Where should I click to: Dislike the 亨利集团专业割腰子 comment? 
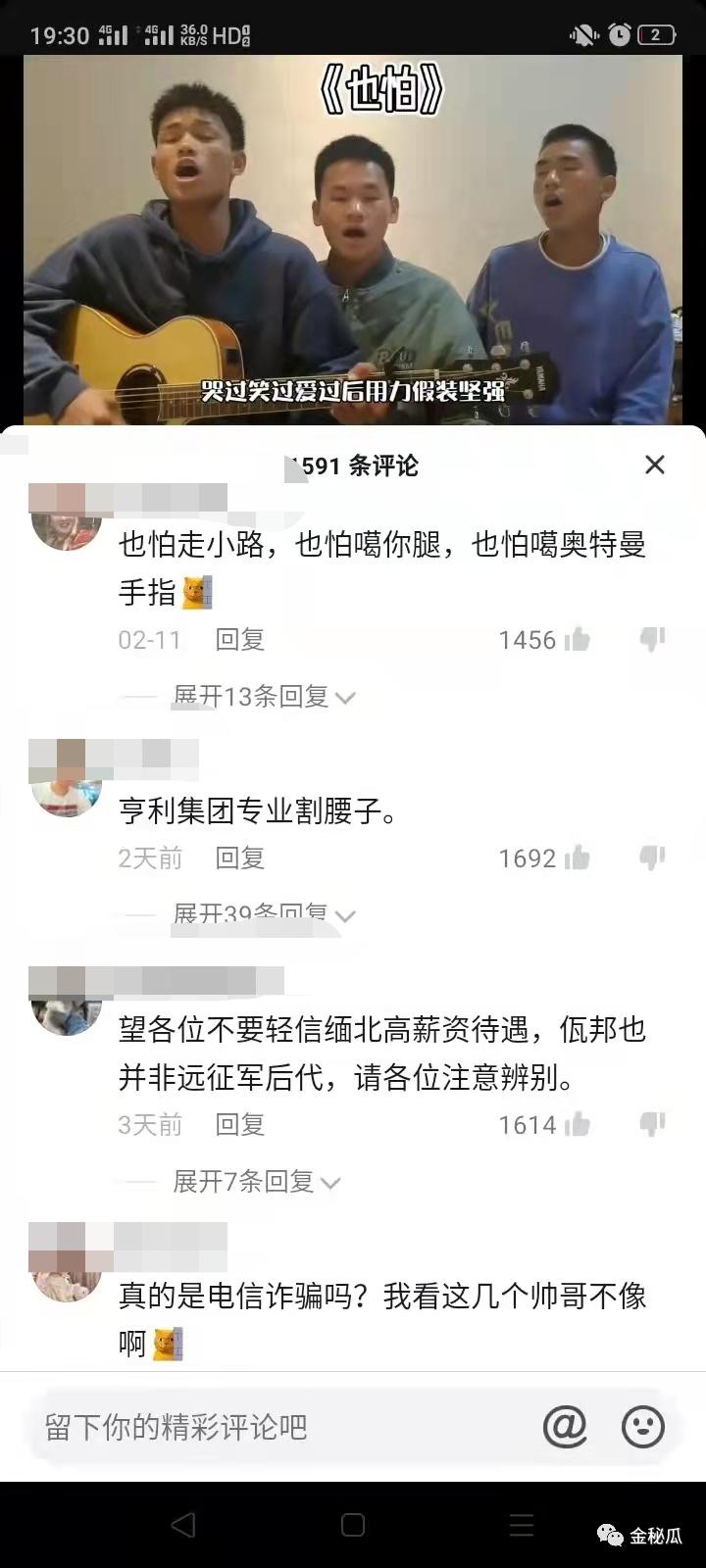click(653, 858)
